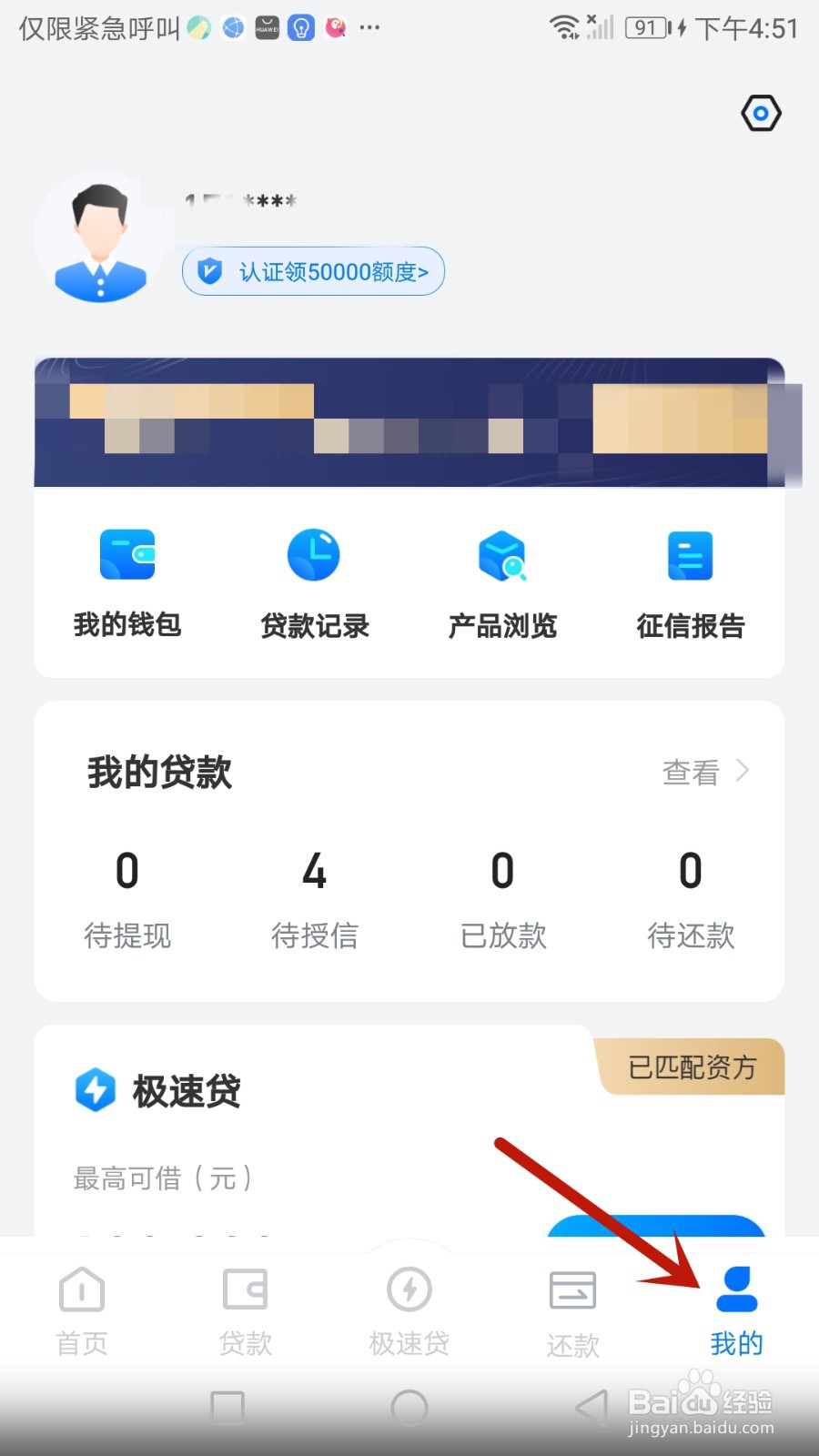This screenshot has width=819, height=1456.
Task: Tap 最高可借（元）amount area
Action: point(162,1178)
